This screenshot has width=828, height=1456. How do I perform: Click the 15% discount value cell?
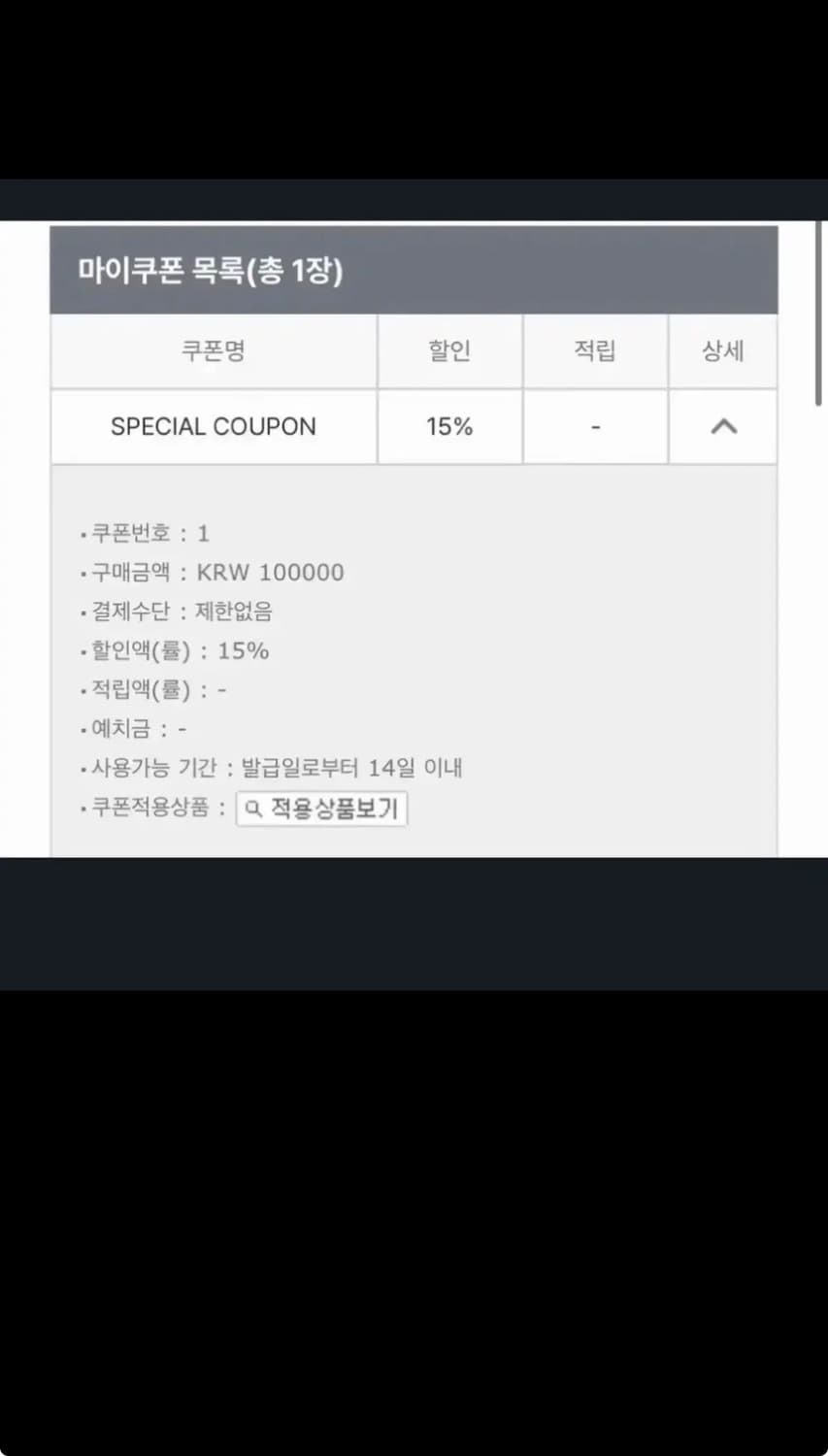[449, 426]
